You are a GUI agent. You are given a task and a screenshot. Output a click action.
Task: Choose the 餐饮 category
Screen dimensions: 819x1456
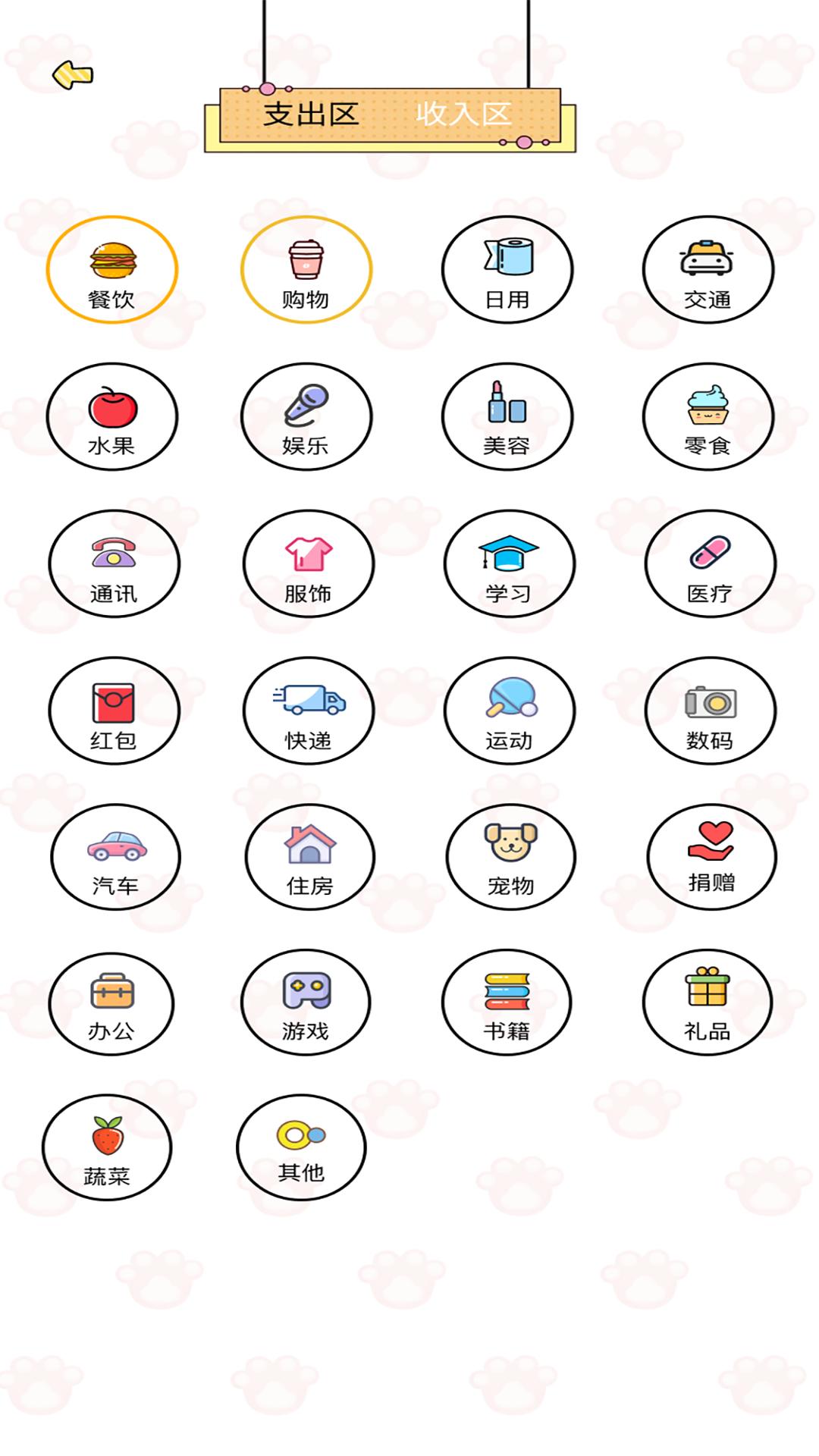click(112, 270)
